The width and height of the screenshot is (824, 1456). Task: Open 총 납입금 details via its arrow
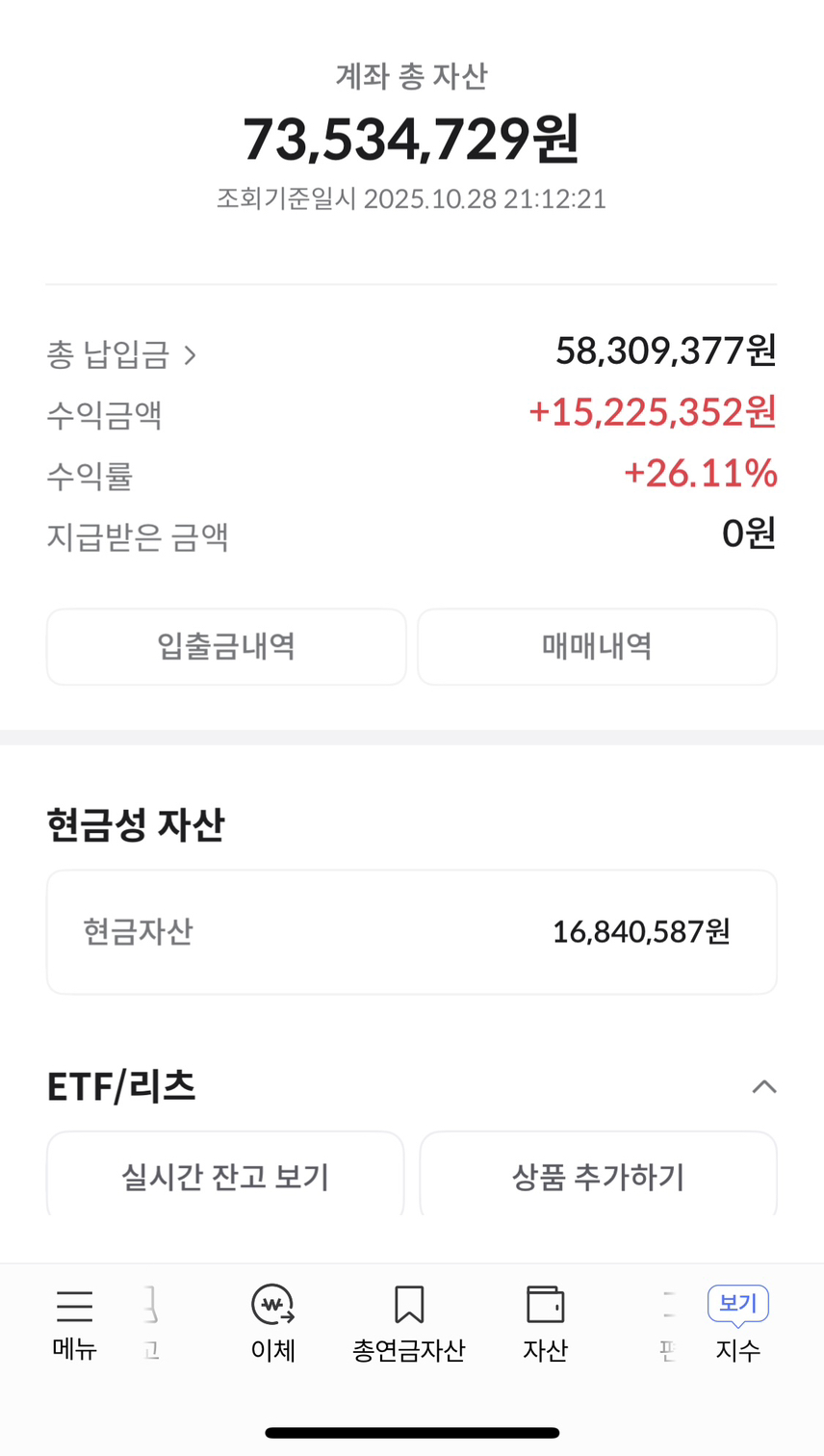(x=193, y=353)
